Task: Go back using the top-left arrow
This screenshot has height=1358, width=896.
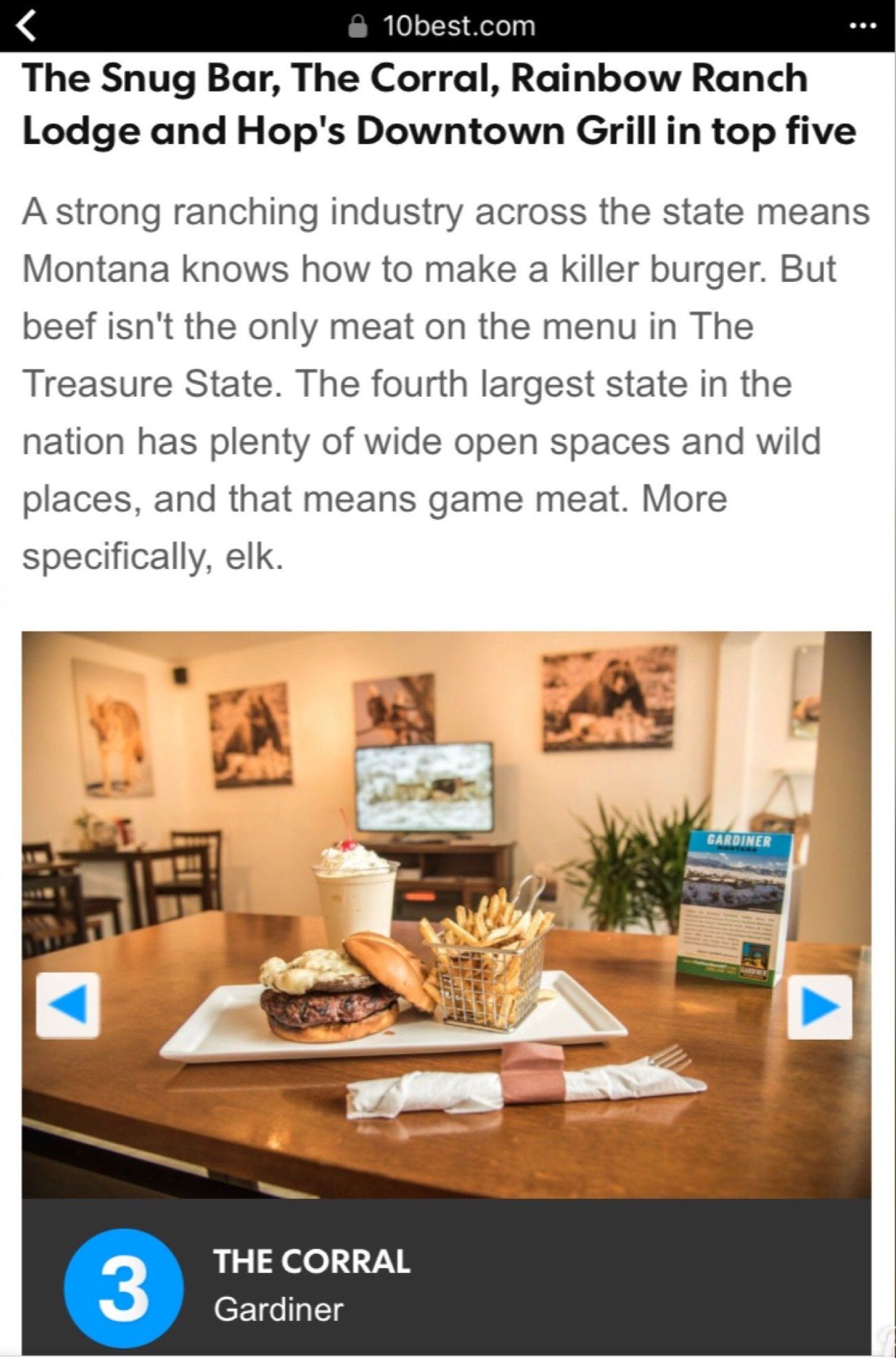Action: click(x=25, y=27)
